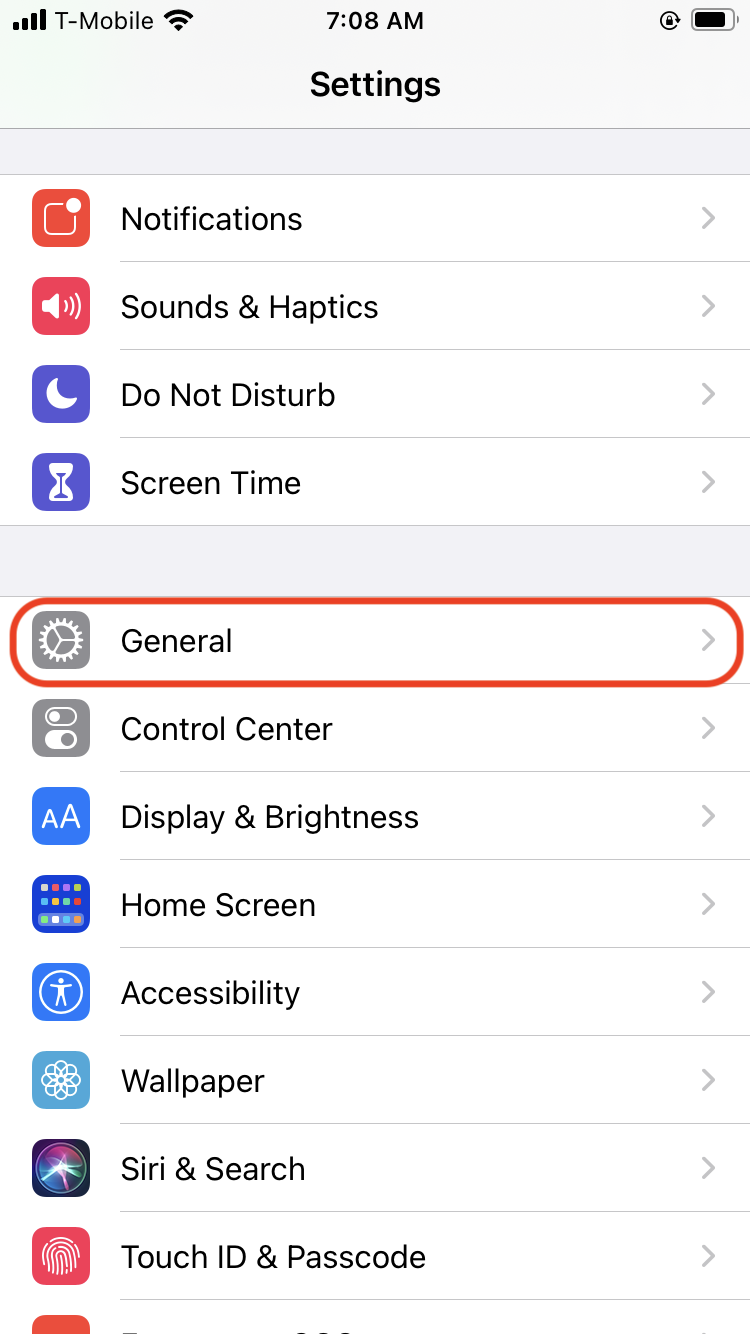Tap the Do Not Disturb moon icon
Image resolution: width=750 pixels, height=1334 pixels.
(60, 394)
